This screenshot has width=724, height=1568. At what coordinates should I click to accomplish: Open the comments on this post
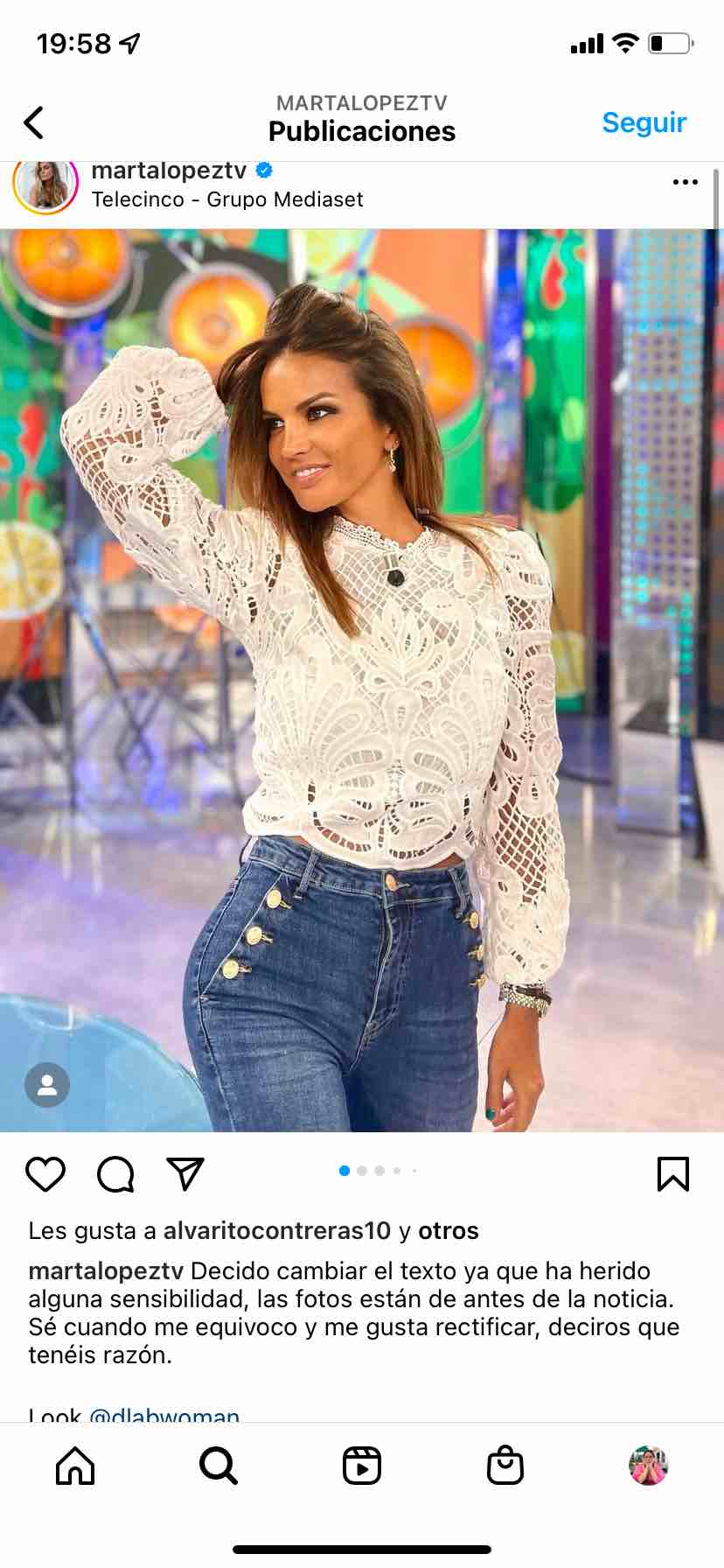point(115,1173)
